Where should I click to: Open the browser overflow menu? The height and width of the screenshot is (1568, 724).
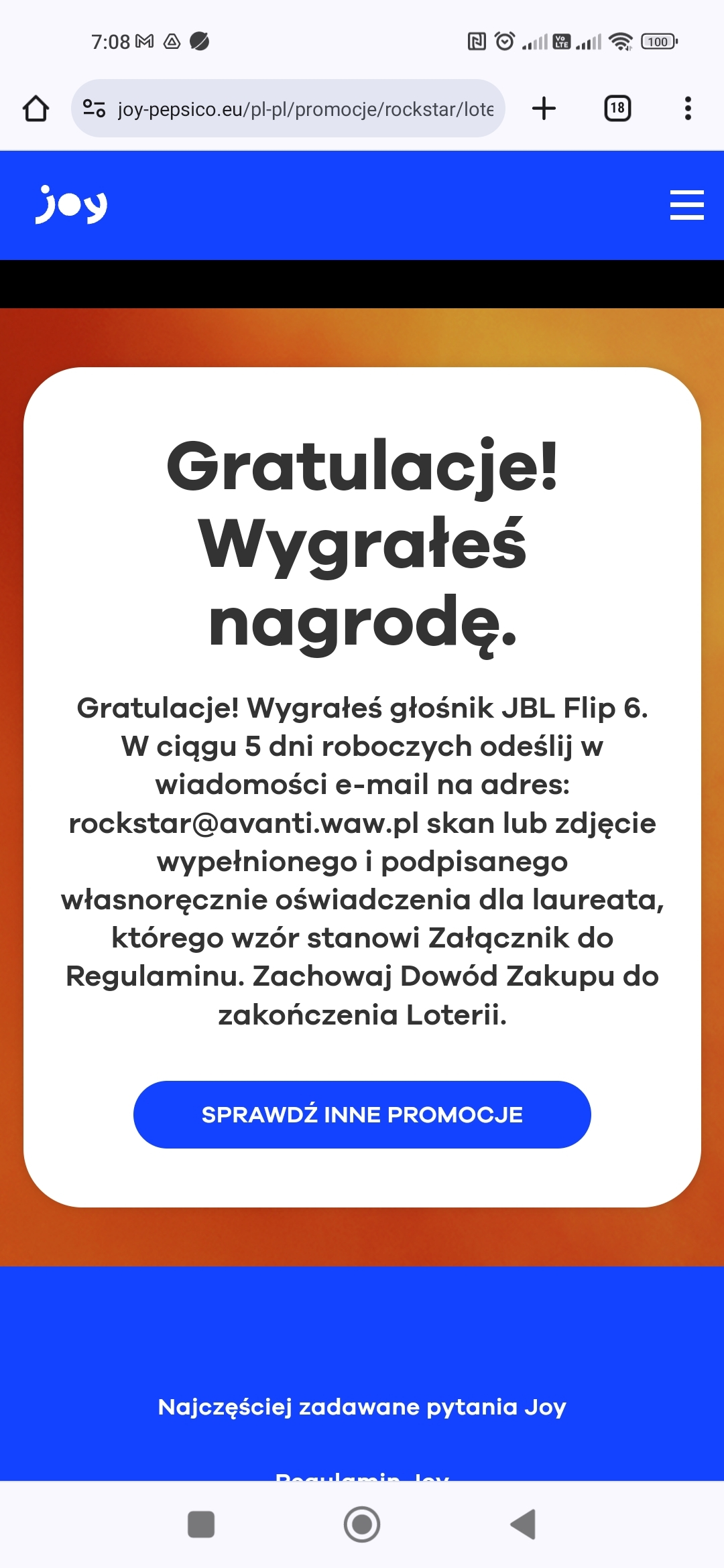pos(687,109)
